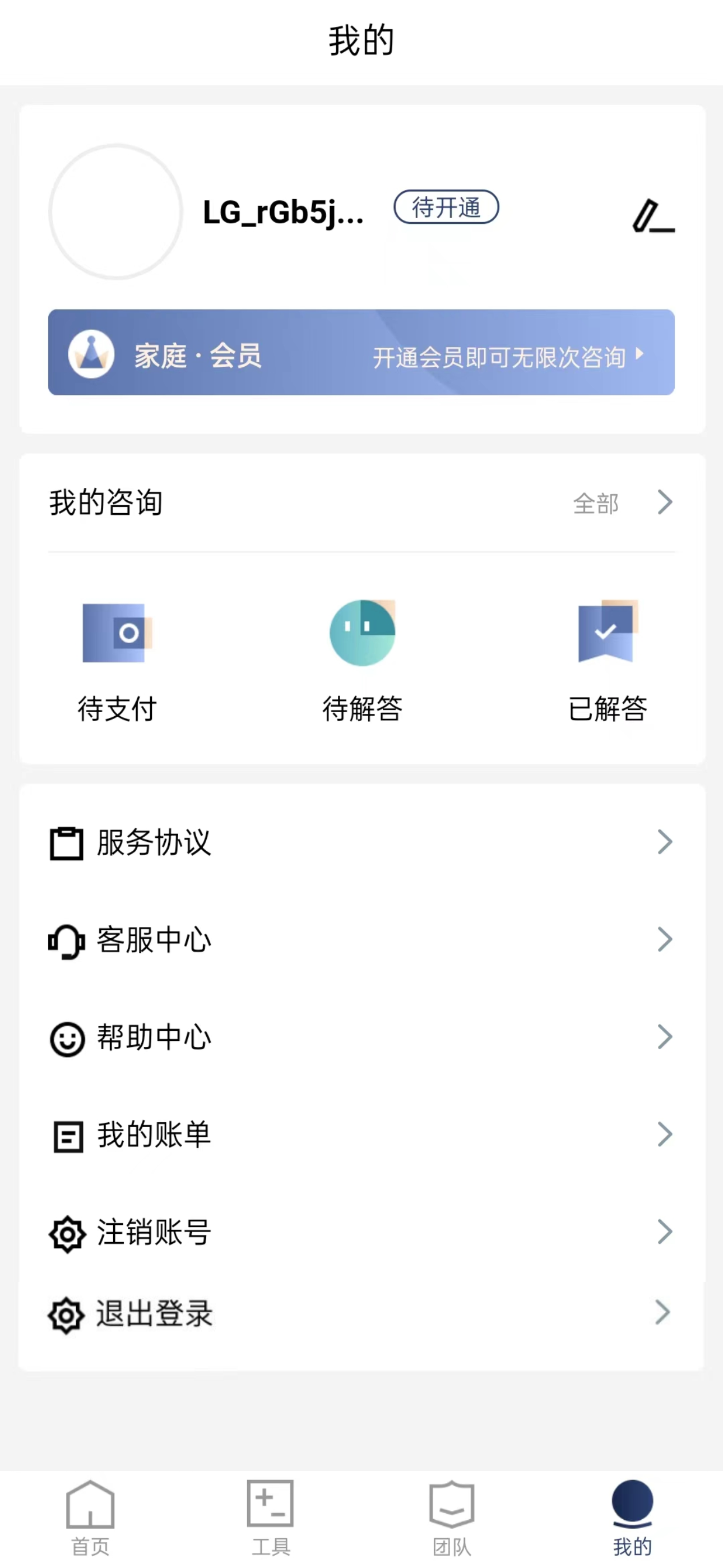Tap the edit profile pencil icon
This screenshot has height=1568, width=723.
tap(653, 216)
